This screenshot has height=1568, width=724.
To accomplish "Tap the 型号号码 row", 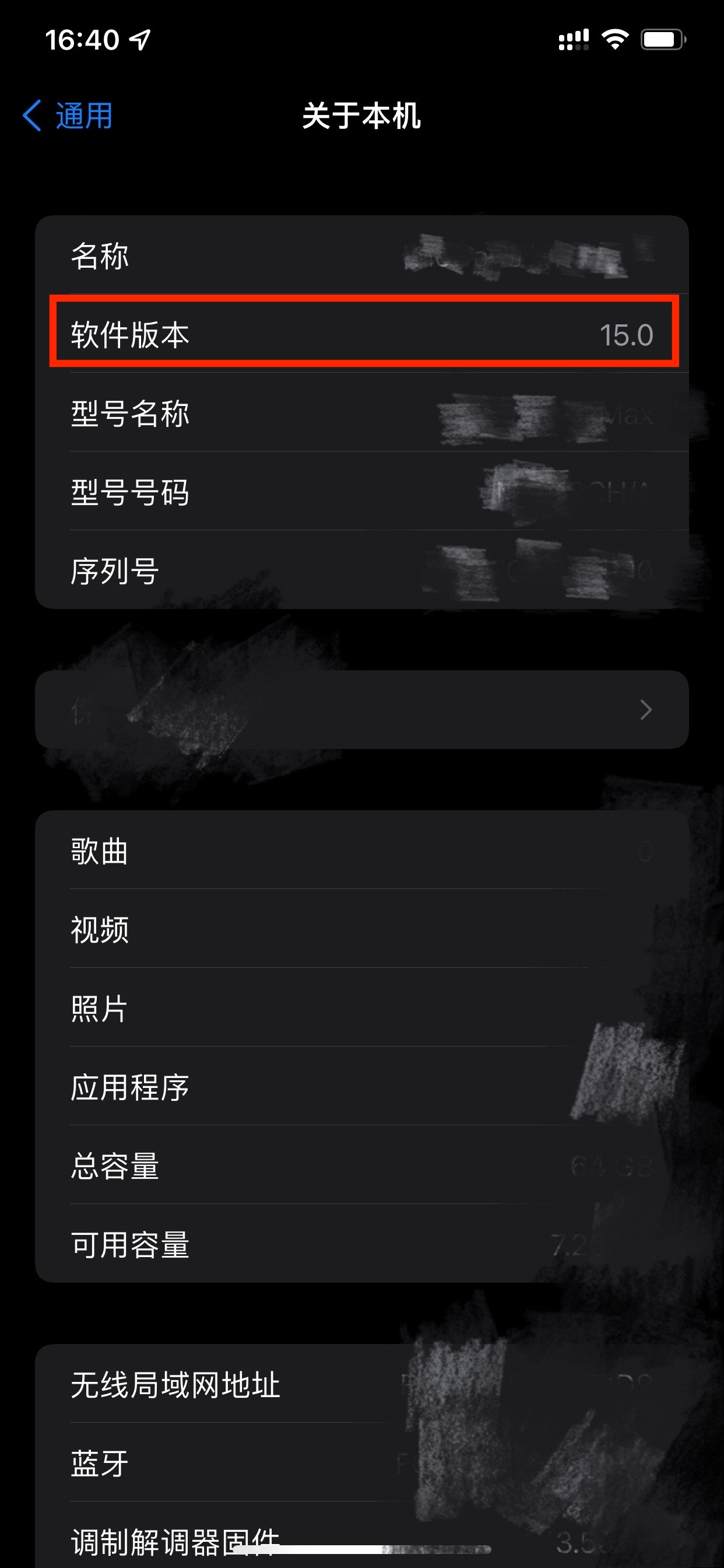I will tap(361, 491).
